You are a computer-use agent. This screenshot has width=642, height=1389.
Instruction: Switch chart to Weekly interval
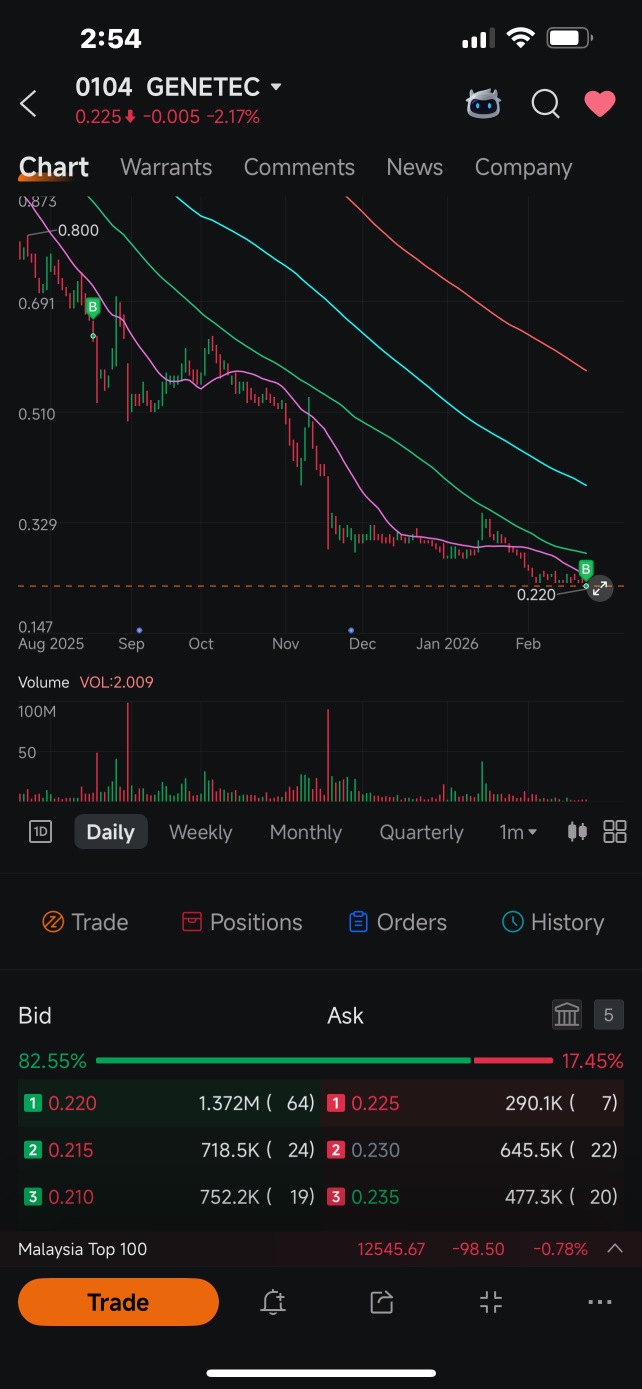pos(200,832)
